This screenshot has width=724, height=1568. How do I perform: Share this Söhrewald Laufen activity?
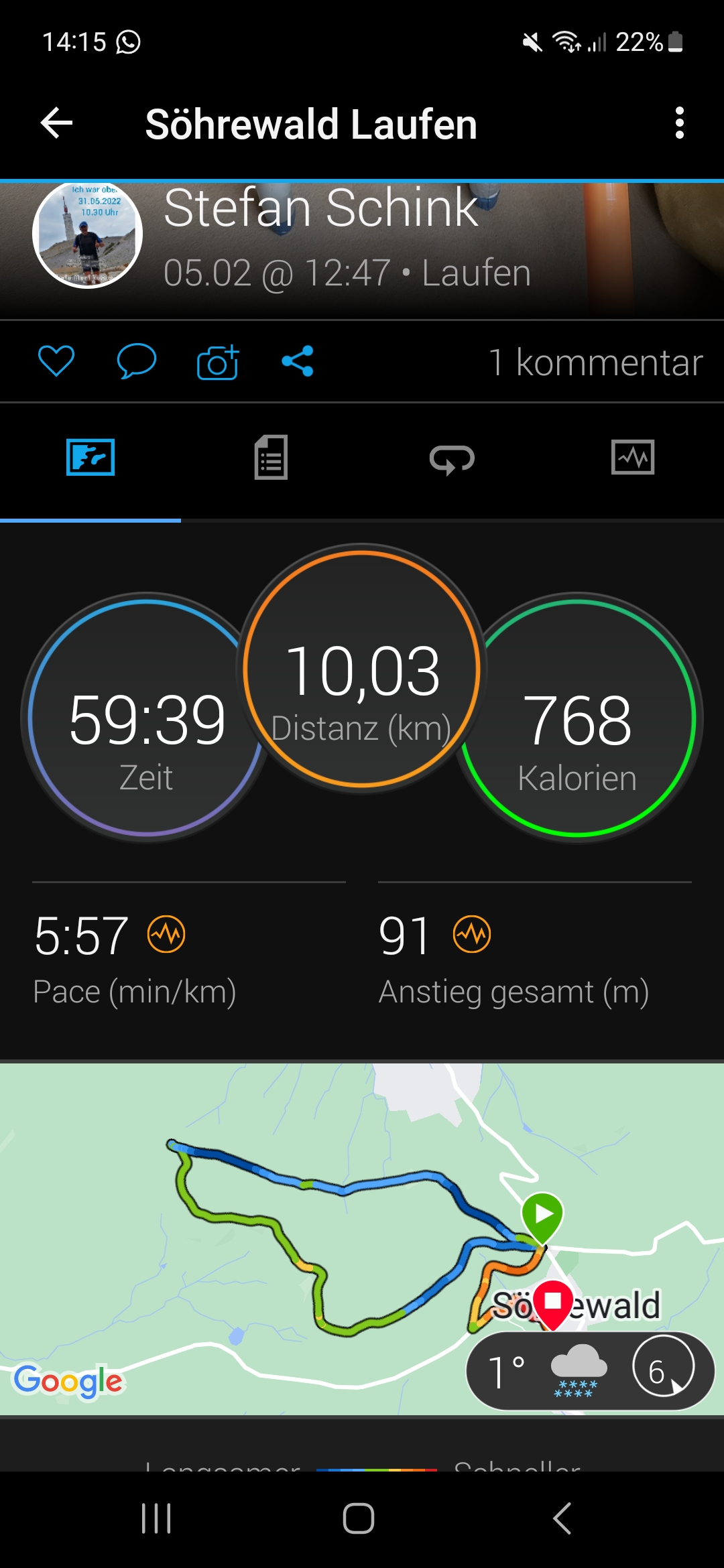[298, 361]
